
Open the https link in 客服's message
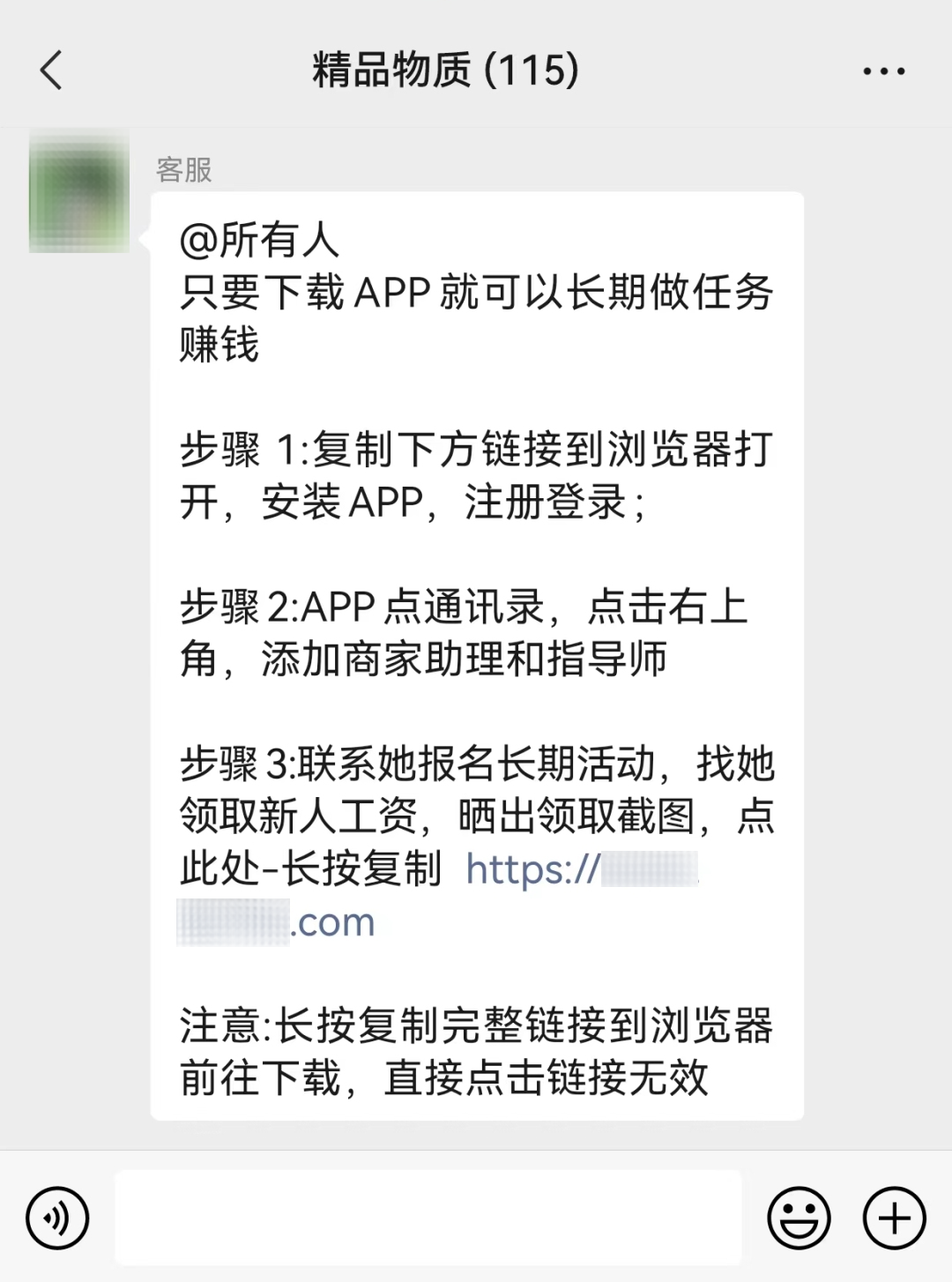tap(532, 870)
